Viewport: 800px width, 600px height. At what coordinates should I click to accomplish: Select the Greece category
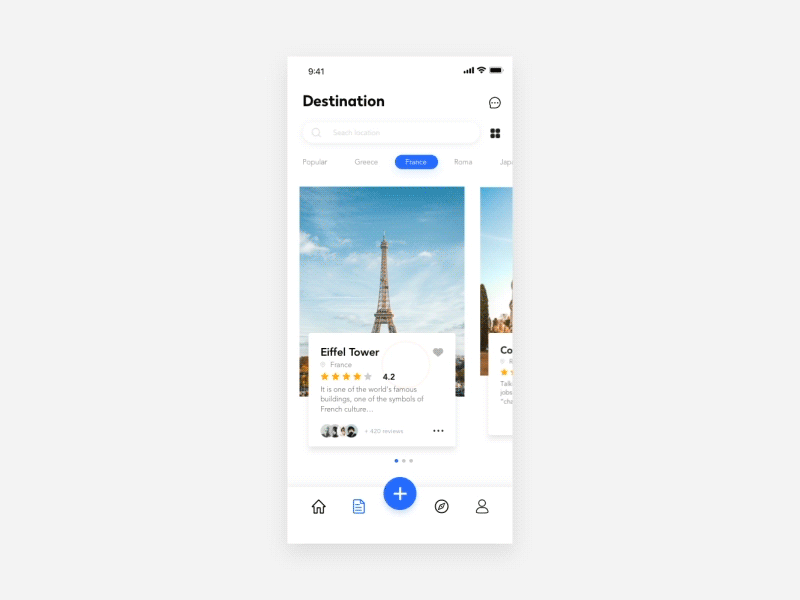tap(366, 162)
